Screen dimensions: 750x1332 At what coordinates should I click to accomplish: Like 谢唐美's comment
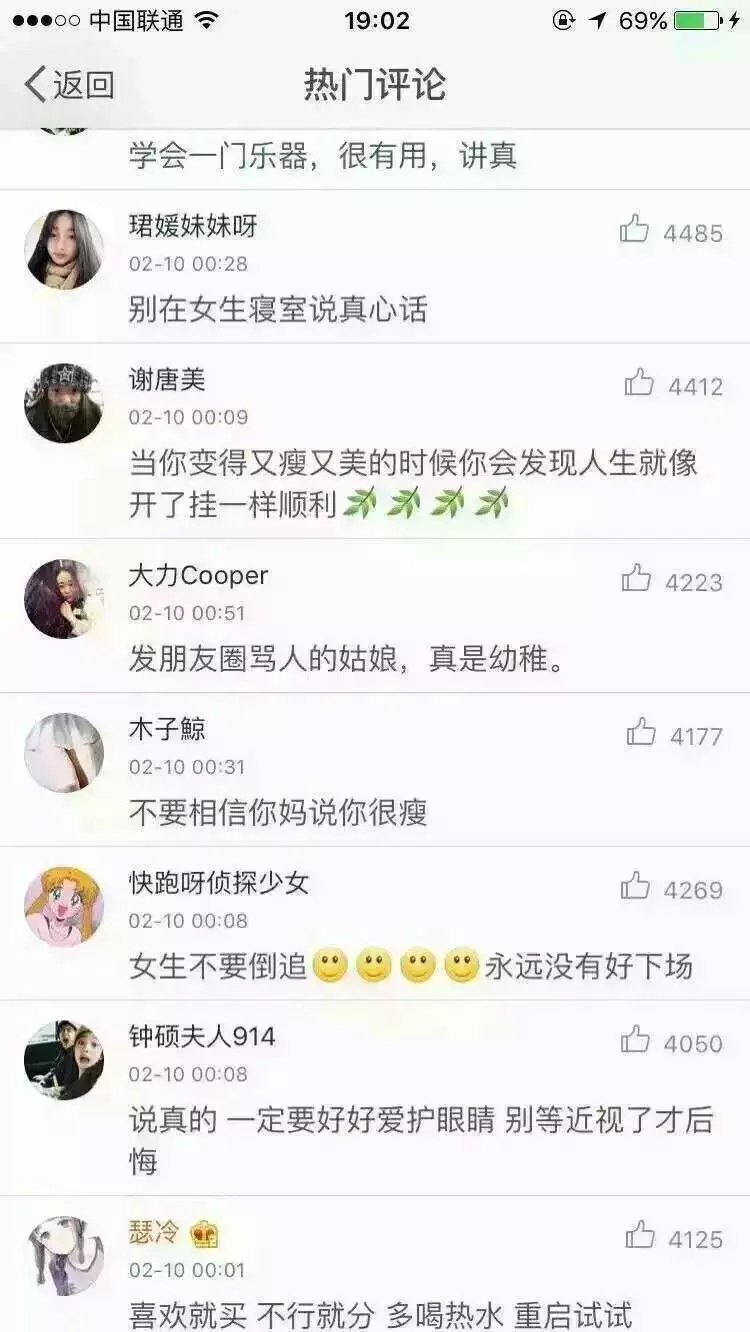(639, 383)
